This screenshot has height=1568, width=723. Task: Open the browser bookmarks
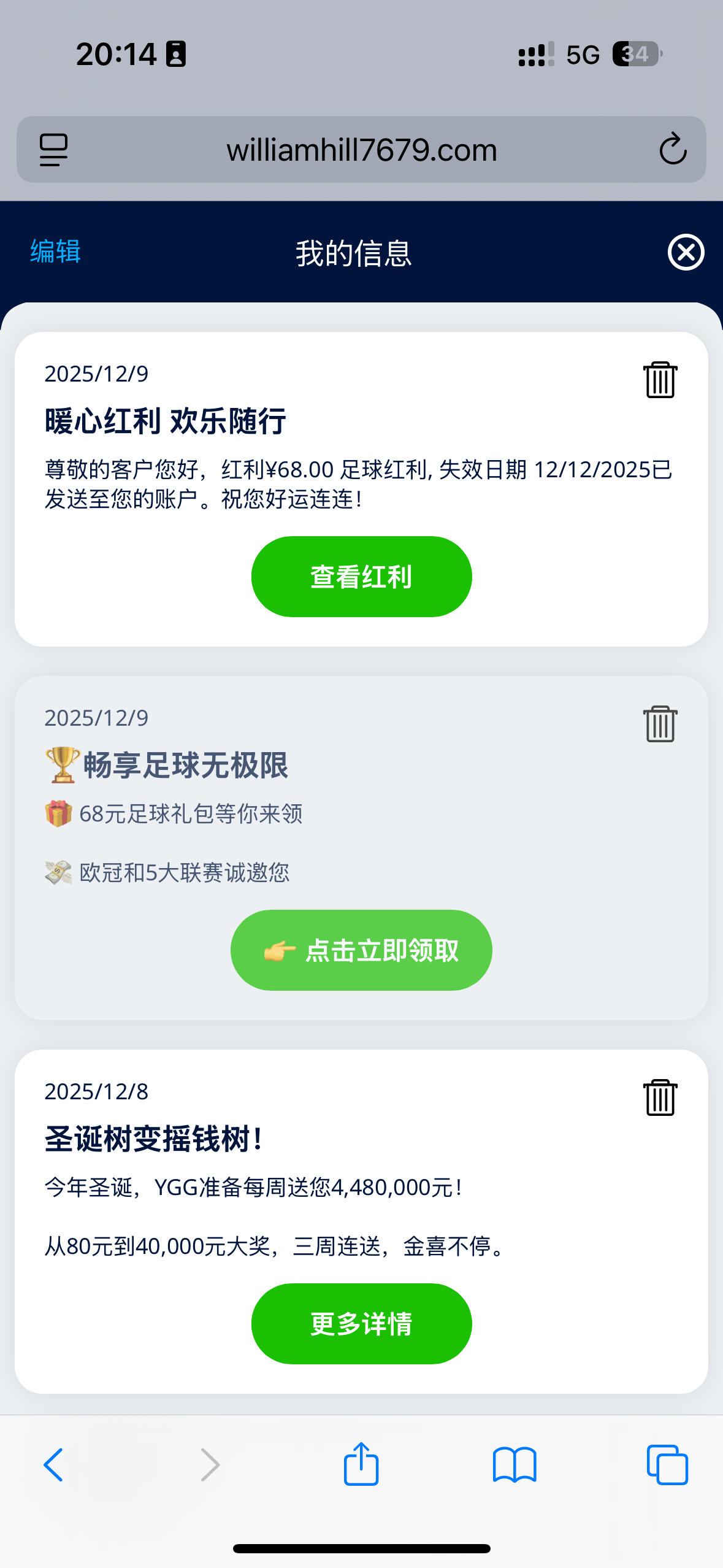click(x=515, y=1465)
